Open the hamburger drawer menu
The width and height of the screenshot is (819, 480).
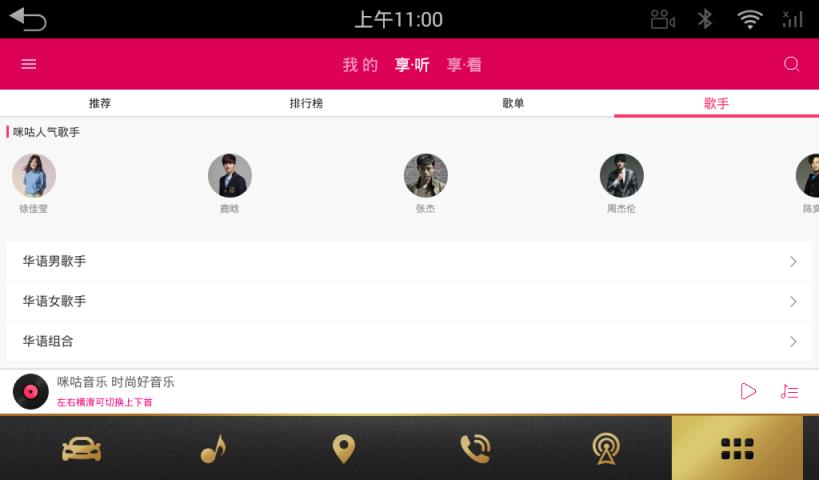click(29, 64)
